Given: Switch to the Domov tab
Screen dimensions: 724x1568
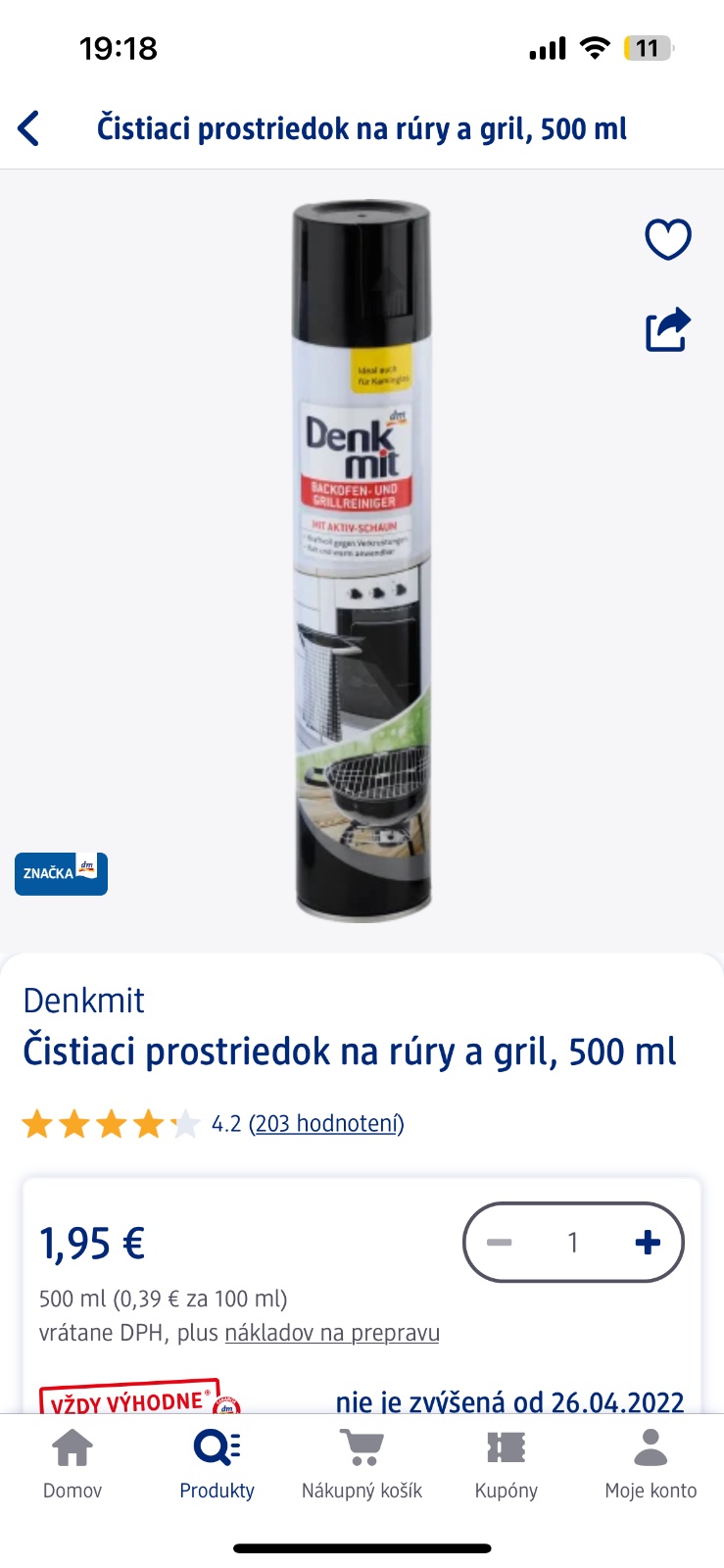Looking at the screenshot, I should [72, 1463].
